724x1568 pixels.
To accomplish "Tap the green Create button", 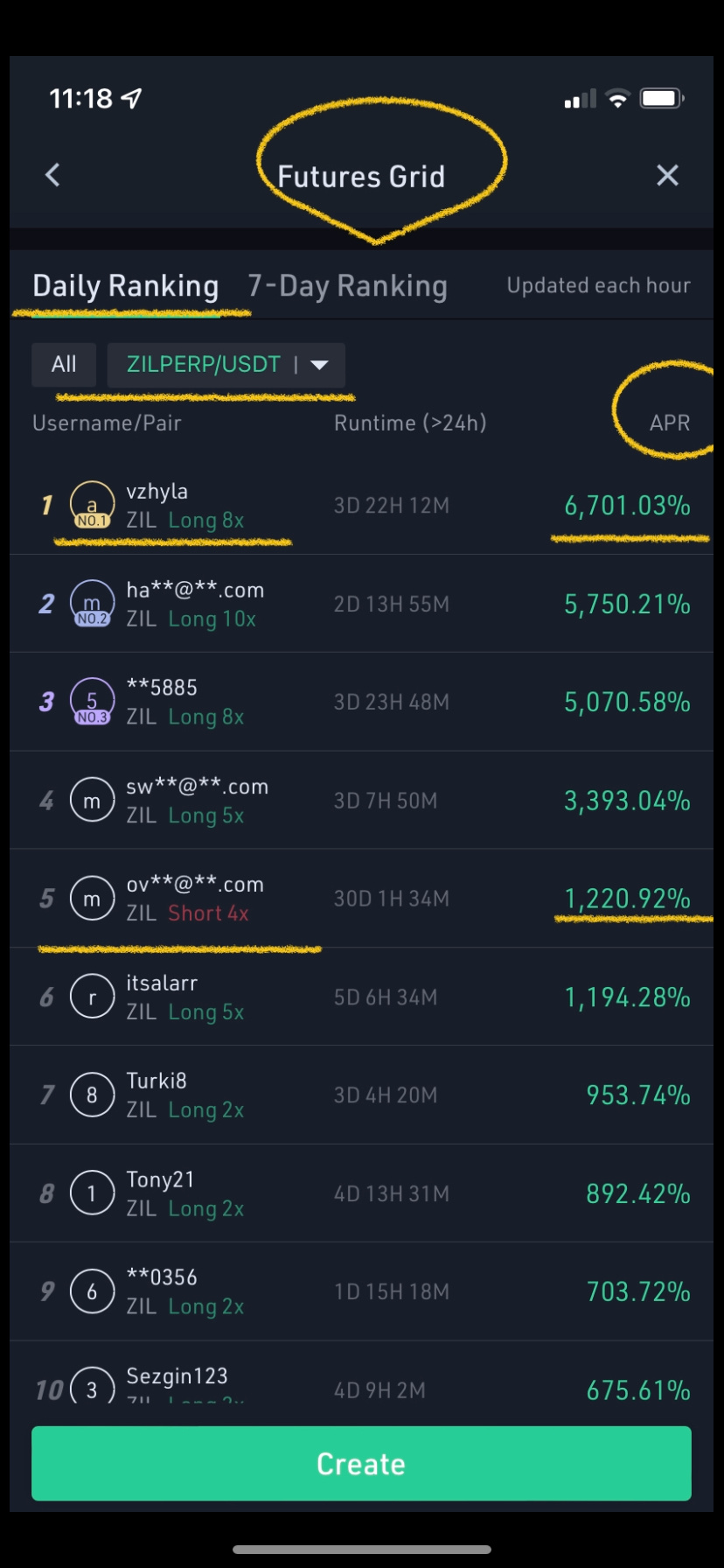I will [362, 1464].
